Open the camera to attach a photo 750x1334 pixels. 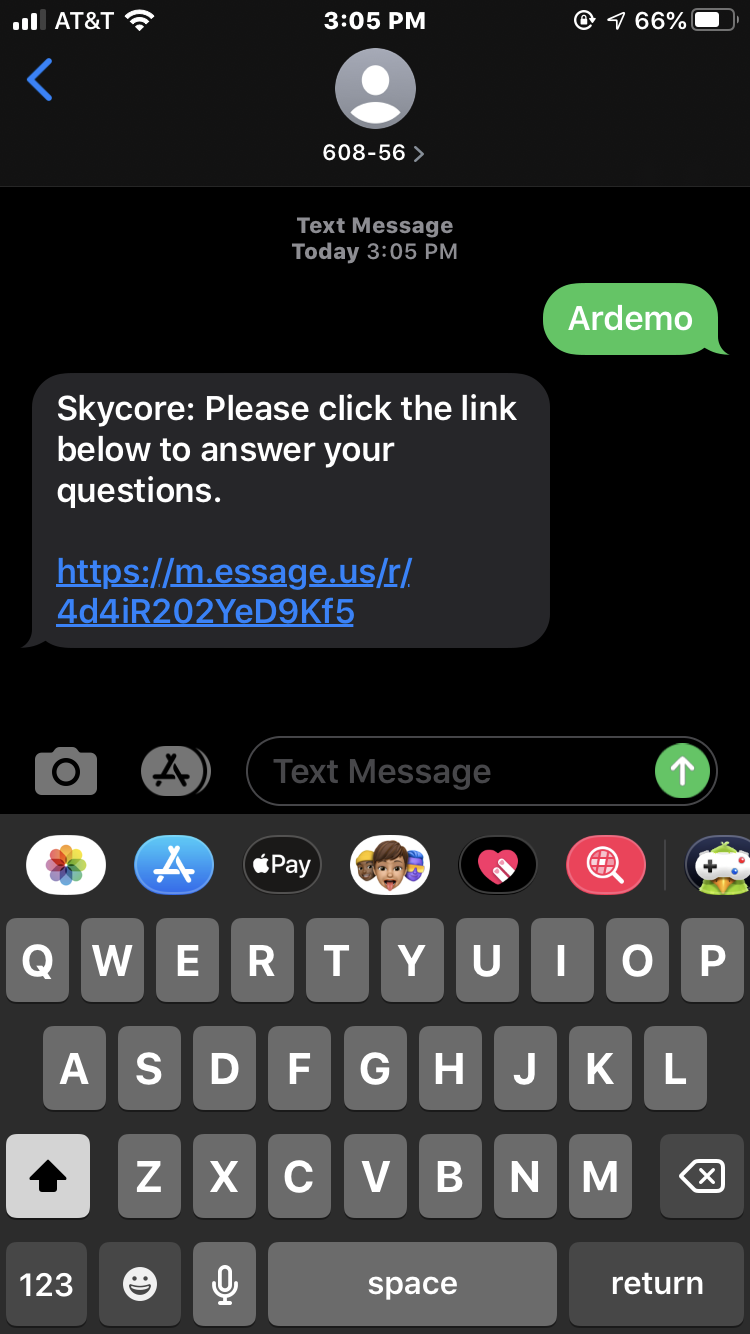click(x=66, y=771)
